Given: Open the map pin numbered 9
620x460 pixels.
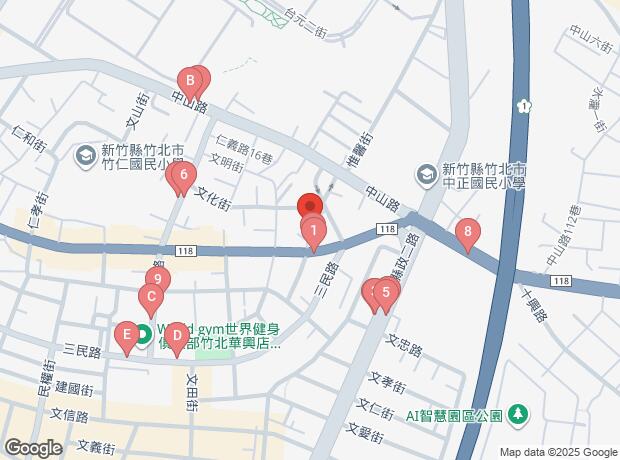Looking at the screenshot, I should (x=157, y=281).
